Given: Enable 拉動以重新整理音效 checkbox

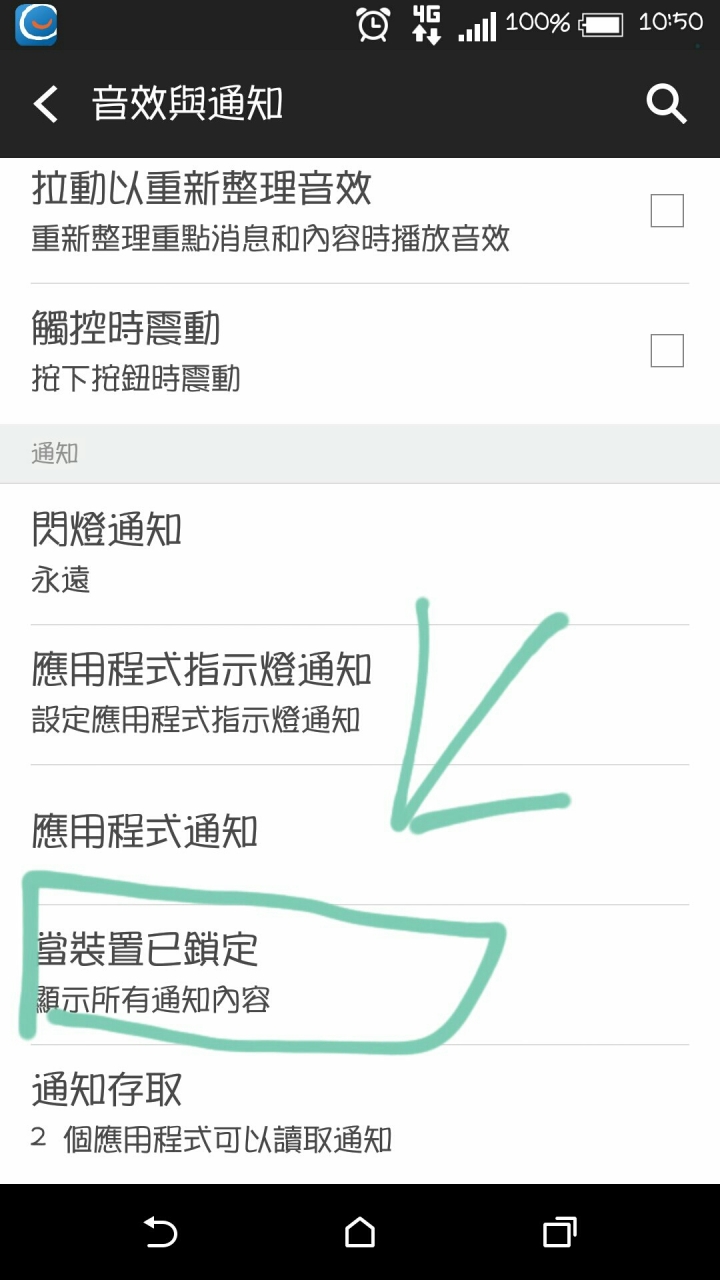Looking at the screenshot, I should (x=667, y=211).
